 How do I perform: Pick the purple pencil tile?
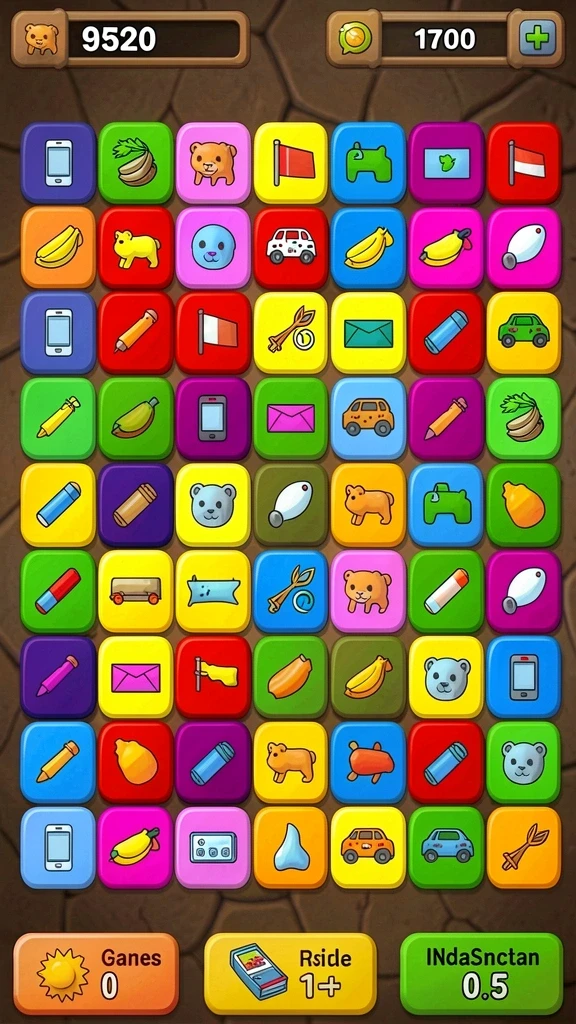coord(57,677)
